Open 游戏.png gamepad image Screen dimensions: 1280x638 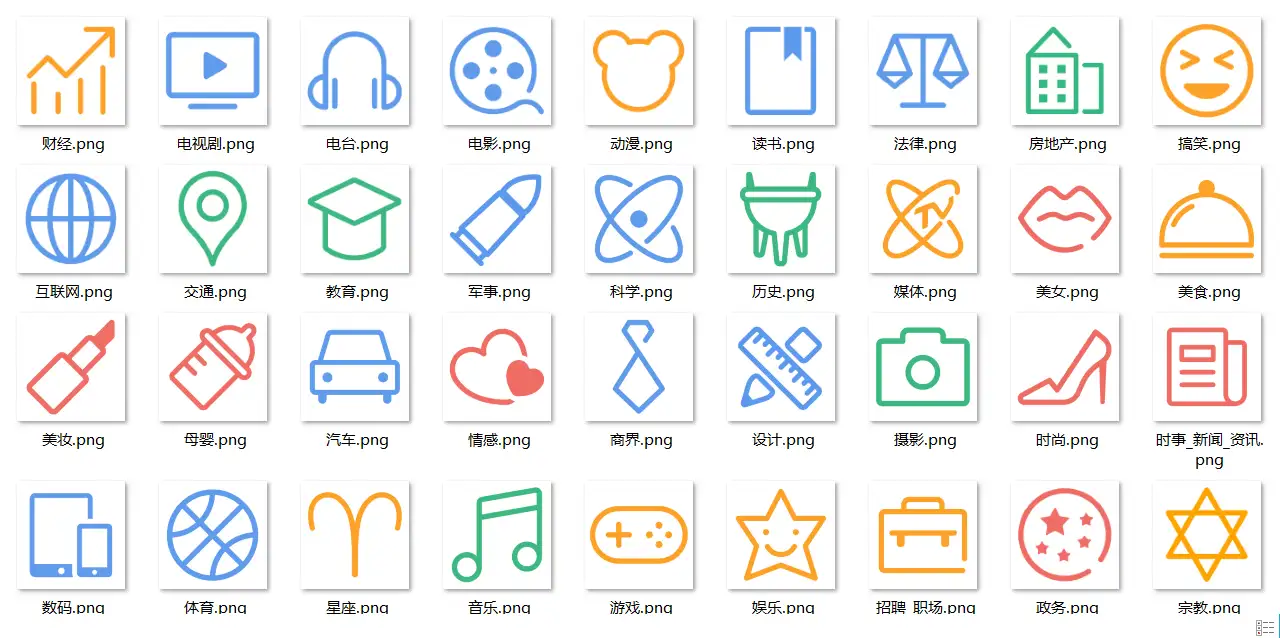tap(639, 535)
